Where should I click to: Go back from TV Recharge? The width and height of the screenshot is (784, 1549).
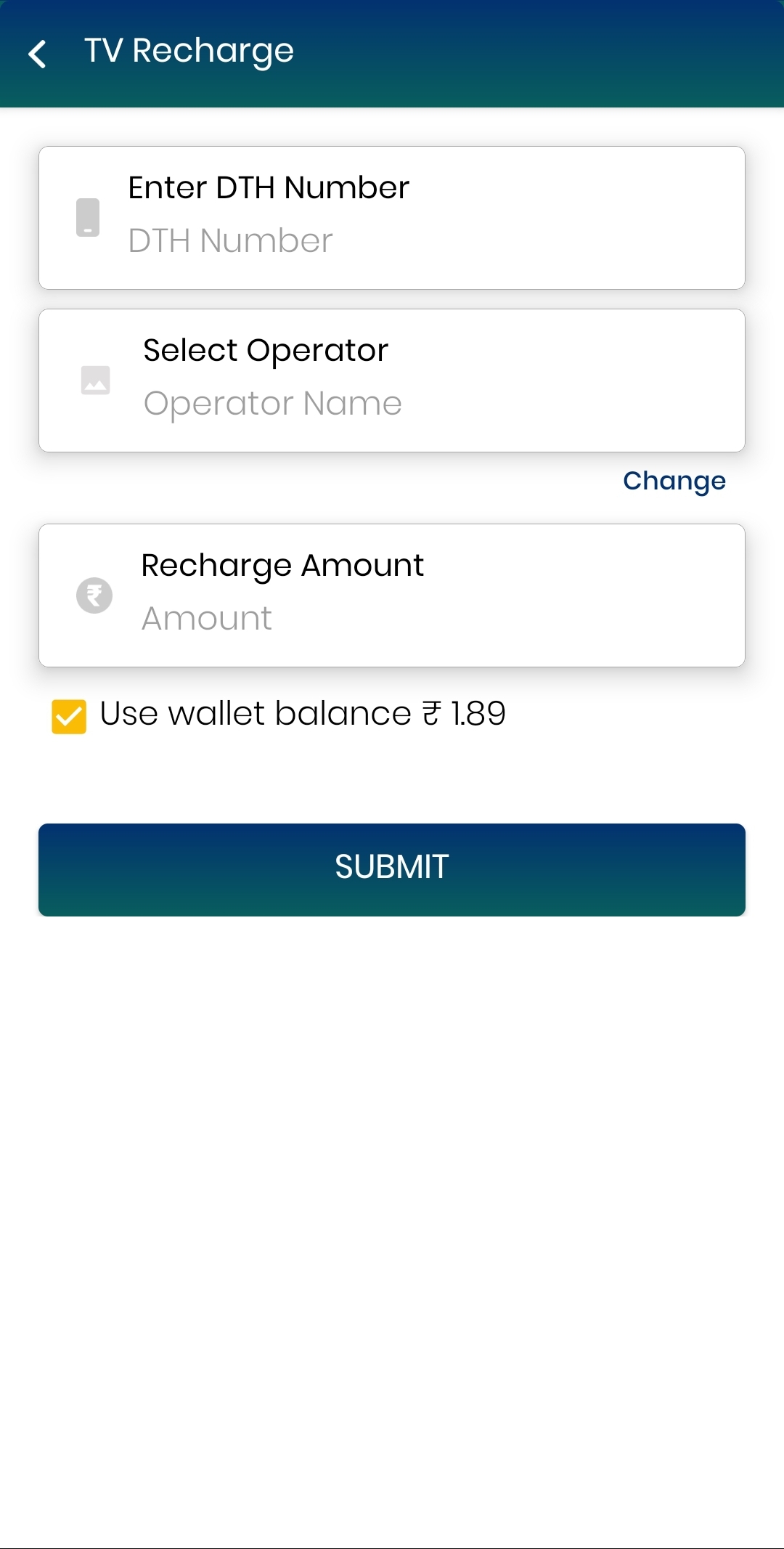tap(38, 54)
